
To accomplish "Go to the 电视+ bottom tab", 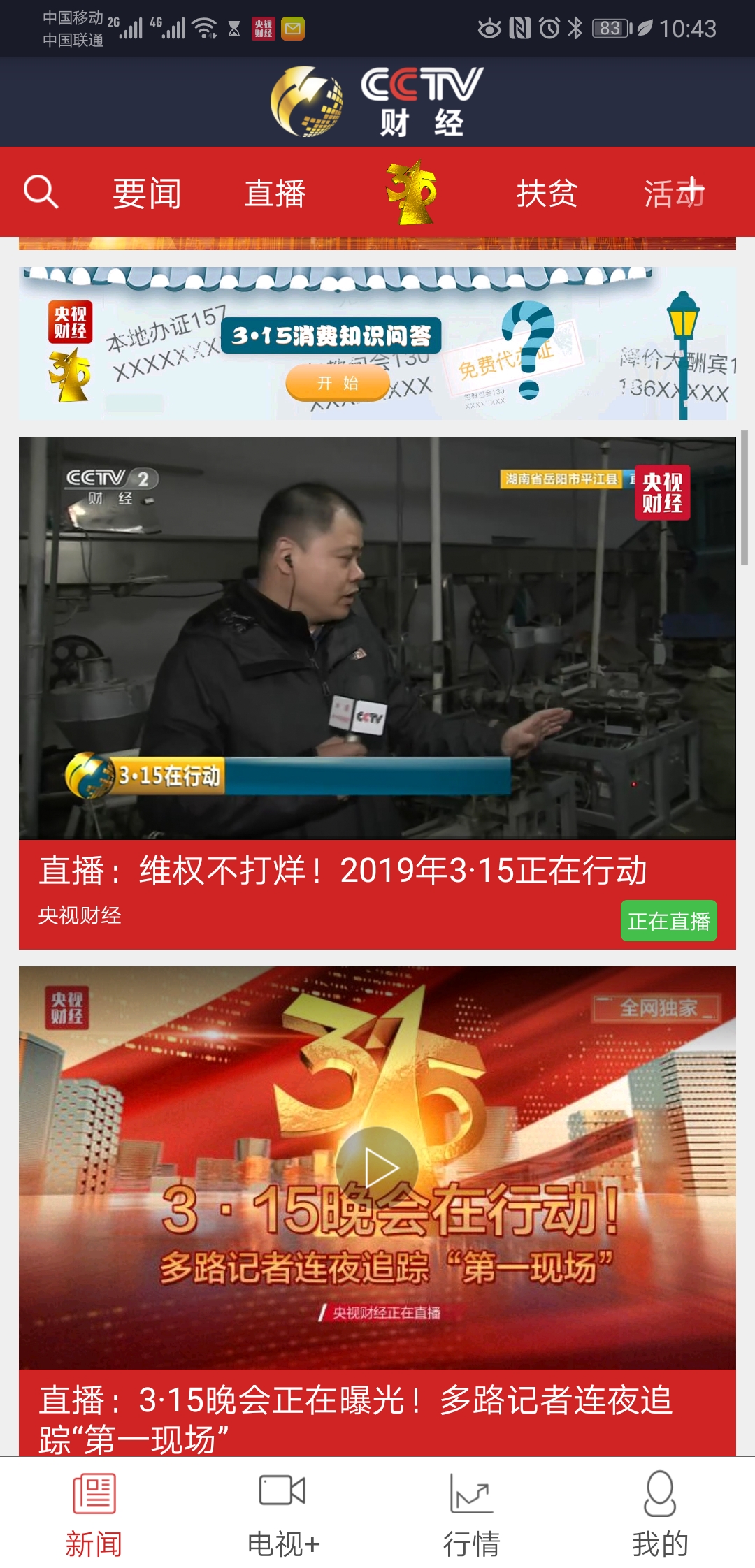I will click(283, 1512).
